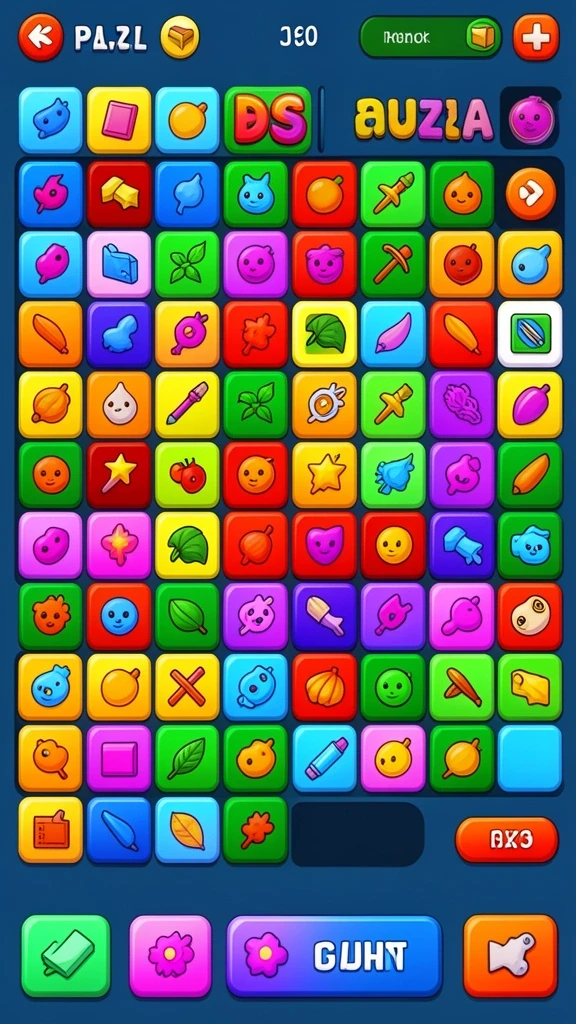Tap the orange plus button
Image resolution: width=576 pixels, height=1024 pixels.
(536, 37)
